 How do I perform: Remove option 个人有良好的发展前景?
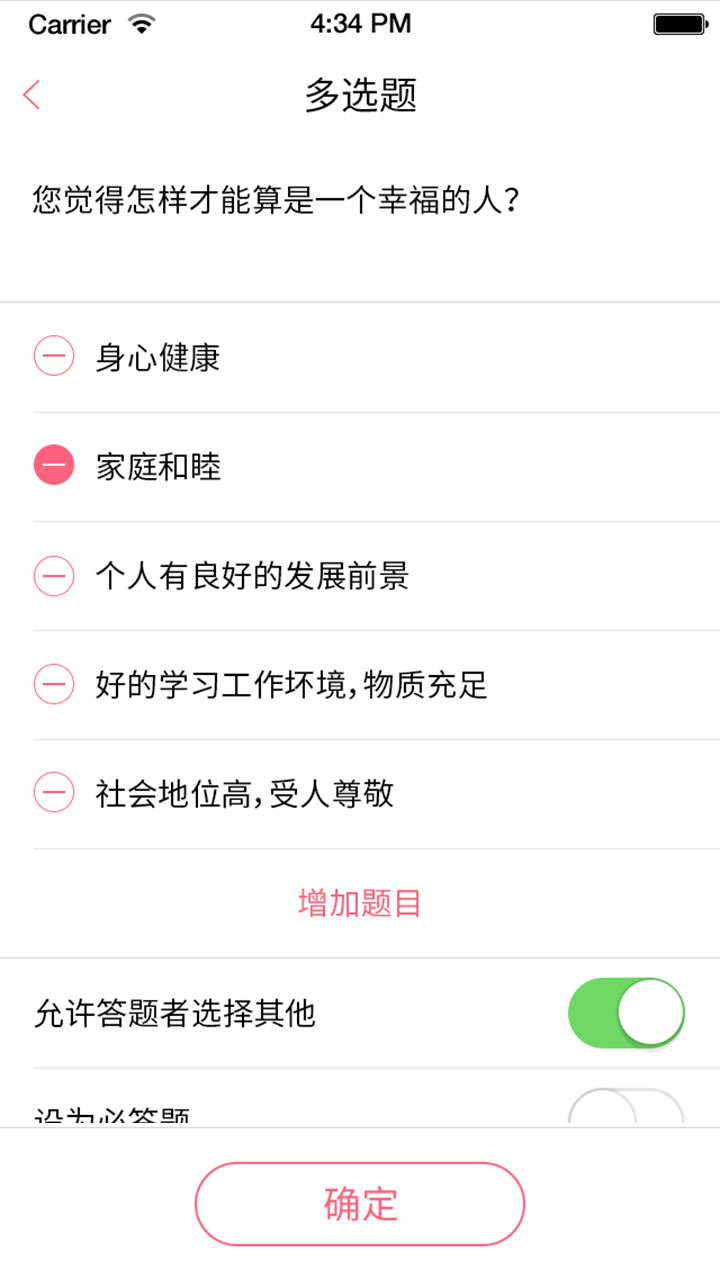[x=54, y=576]
